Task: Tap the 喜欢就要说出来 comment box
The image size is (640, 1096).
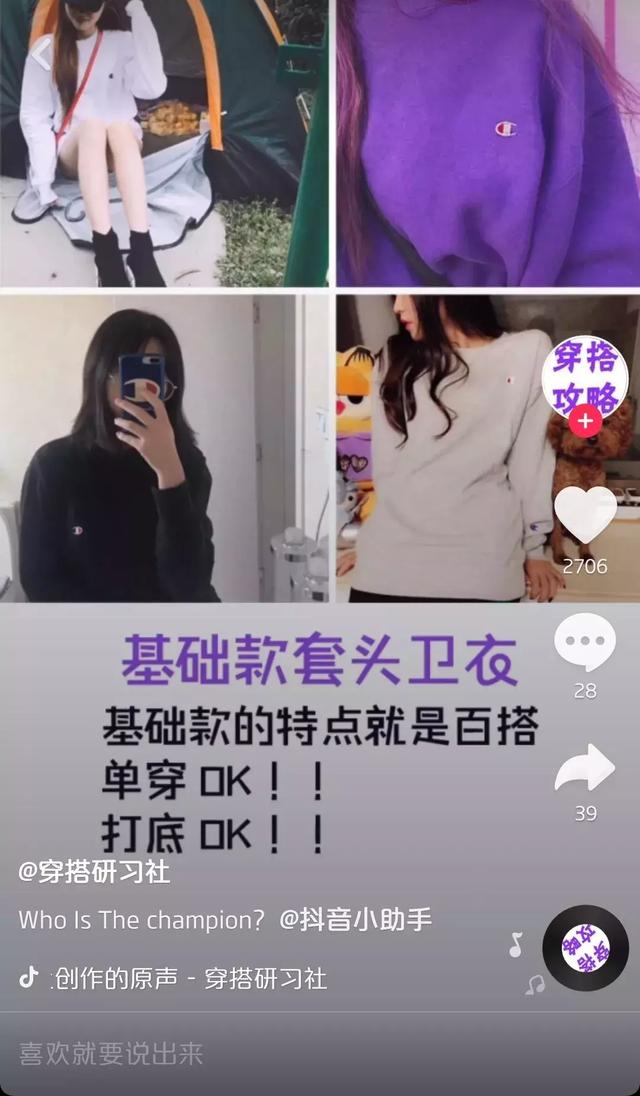Action: [x=112, y=1053]
